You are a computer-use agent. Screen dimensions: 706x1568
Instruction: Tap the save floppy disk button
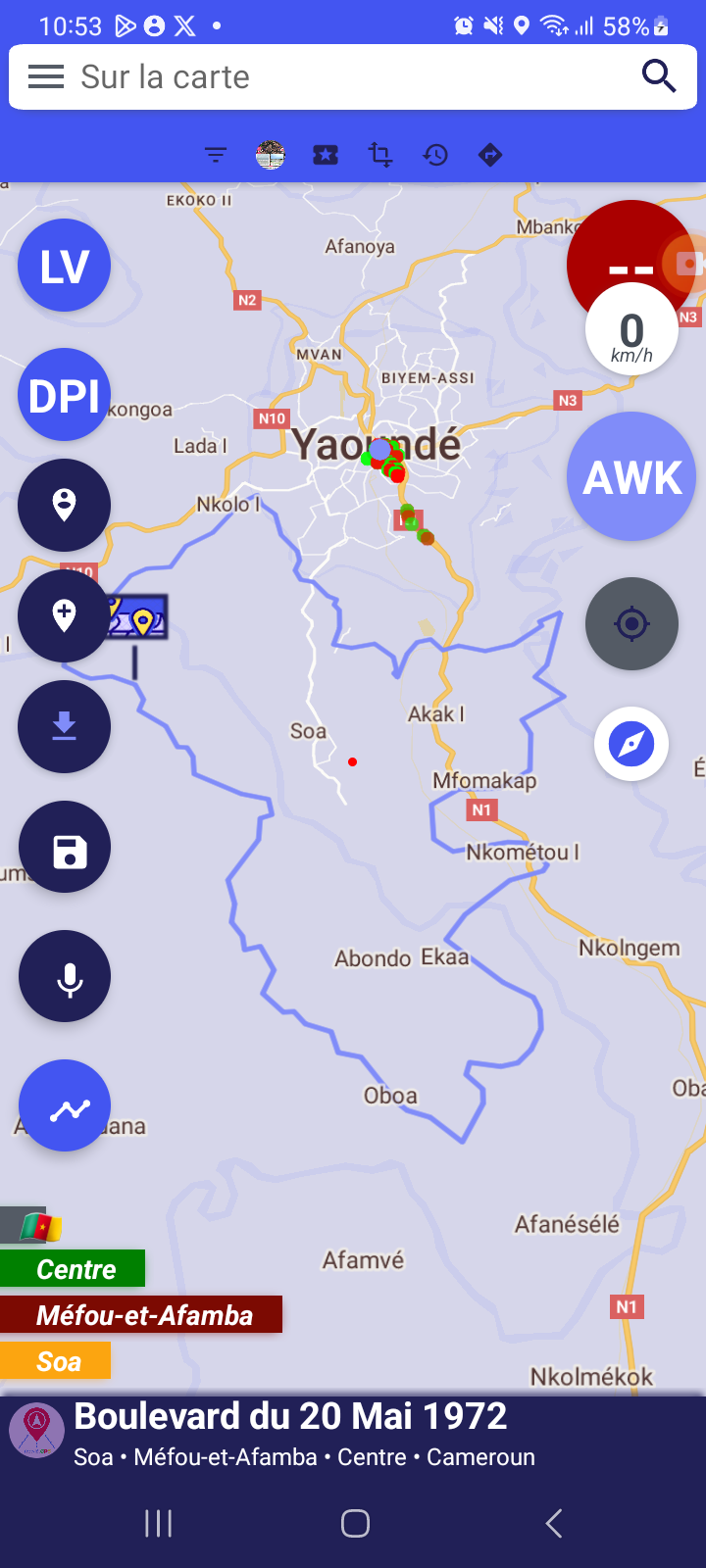click(x=65, y=848)
